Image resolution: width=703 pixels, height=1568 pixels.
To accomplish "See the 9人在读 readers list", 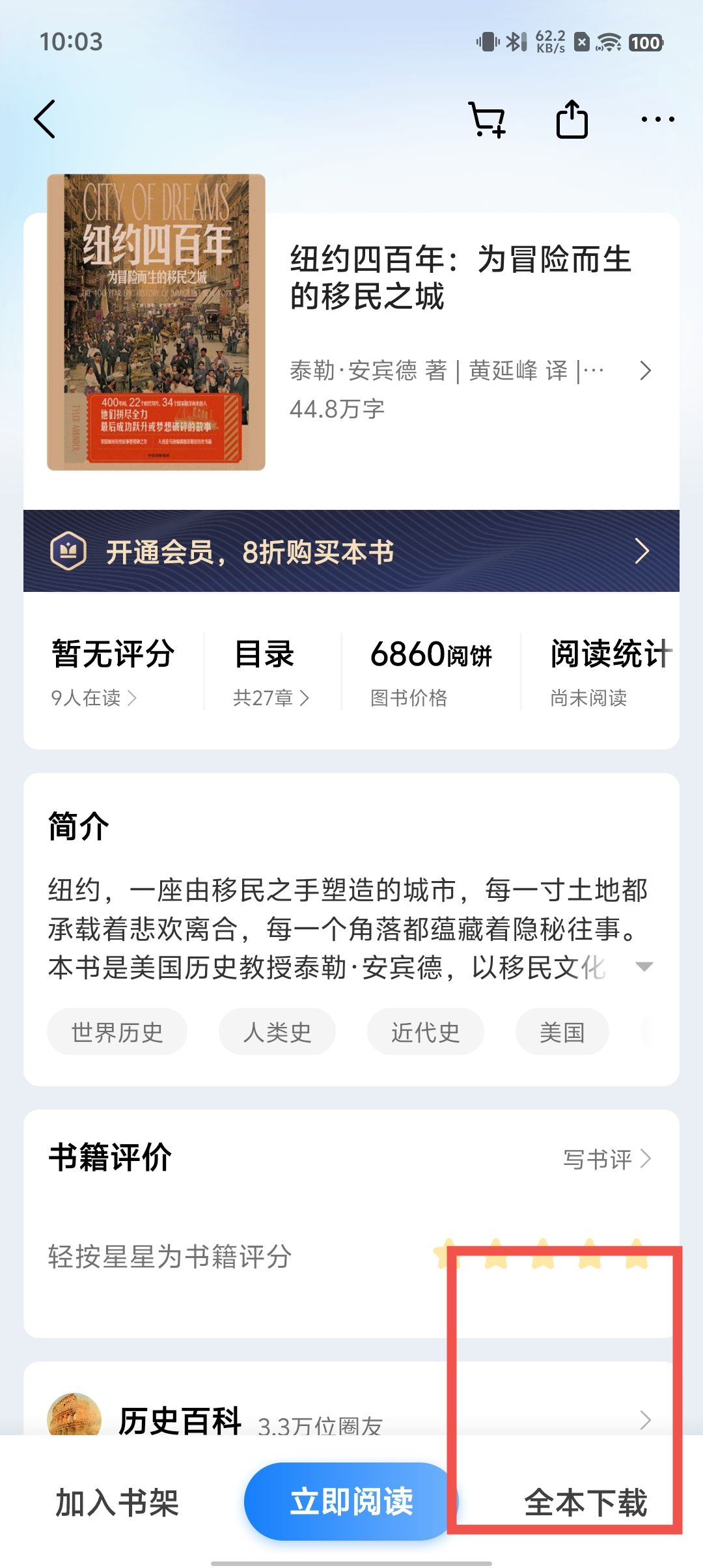I will tap(94, 698).
